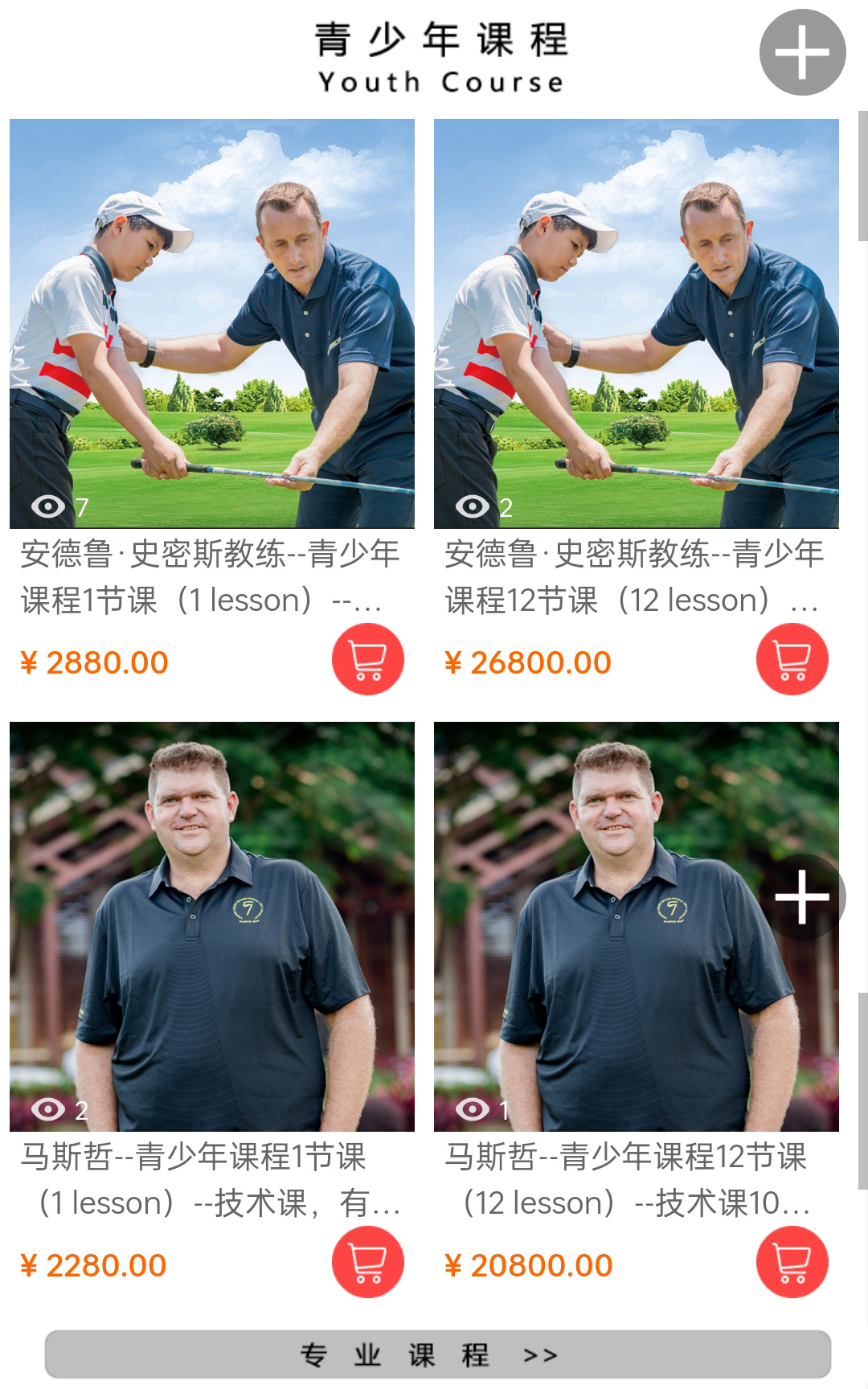Add the ¥26800.00 course to cart
The width and height of the screenshot is (868, 1389).
792,659
